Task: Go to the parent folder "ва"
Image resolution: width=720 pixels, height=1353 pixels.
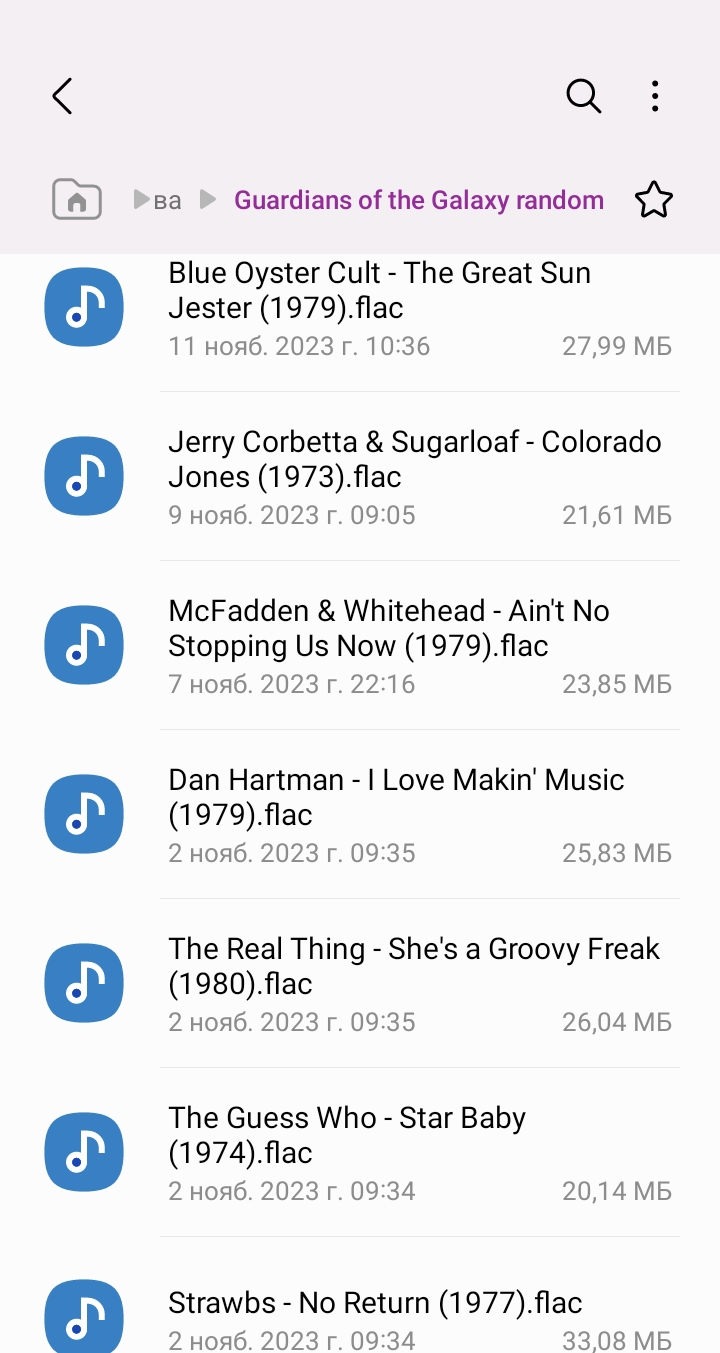Action: pos(167,201)
